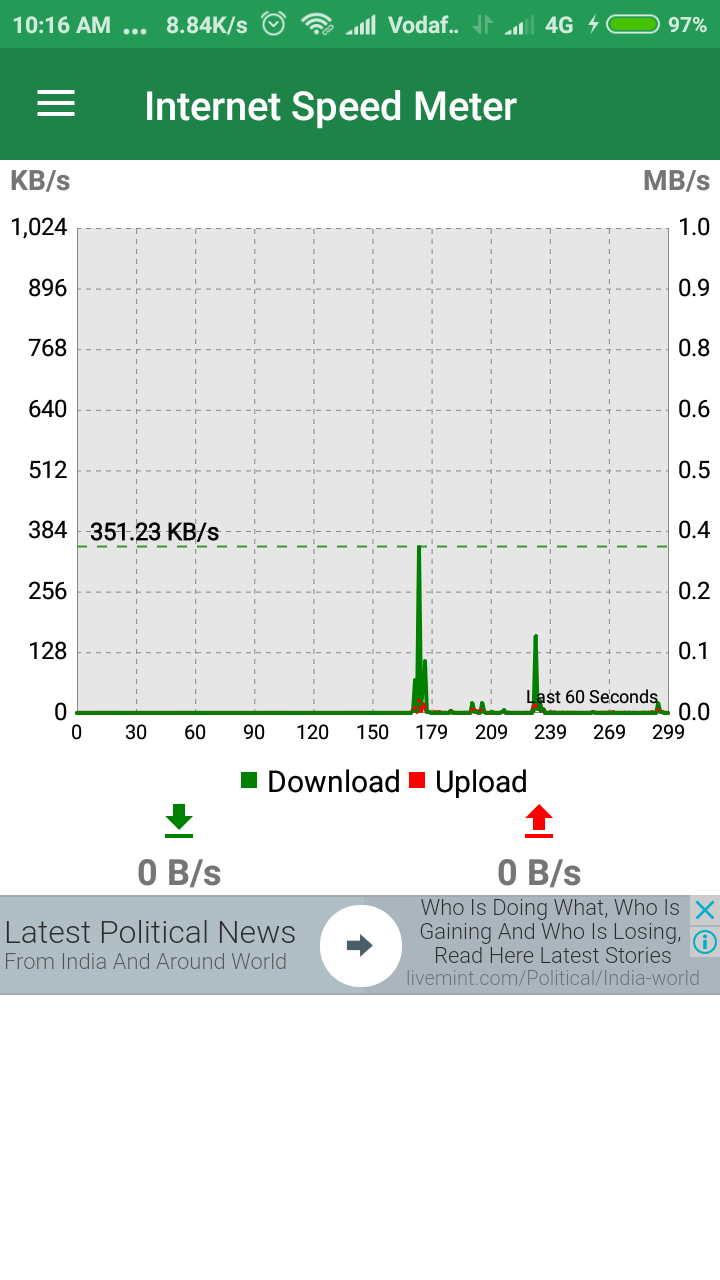This screenshot has height=1280, width=720.
Task: Open the navigation drawer menu
Action: point(55,104)
